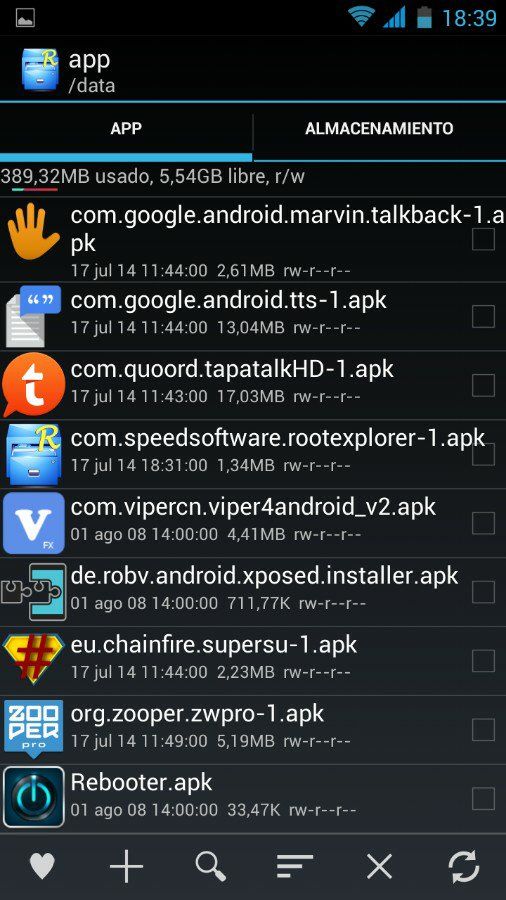Open the sort options icon

(x=295, y=866)
